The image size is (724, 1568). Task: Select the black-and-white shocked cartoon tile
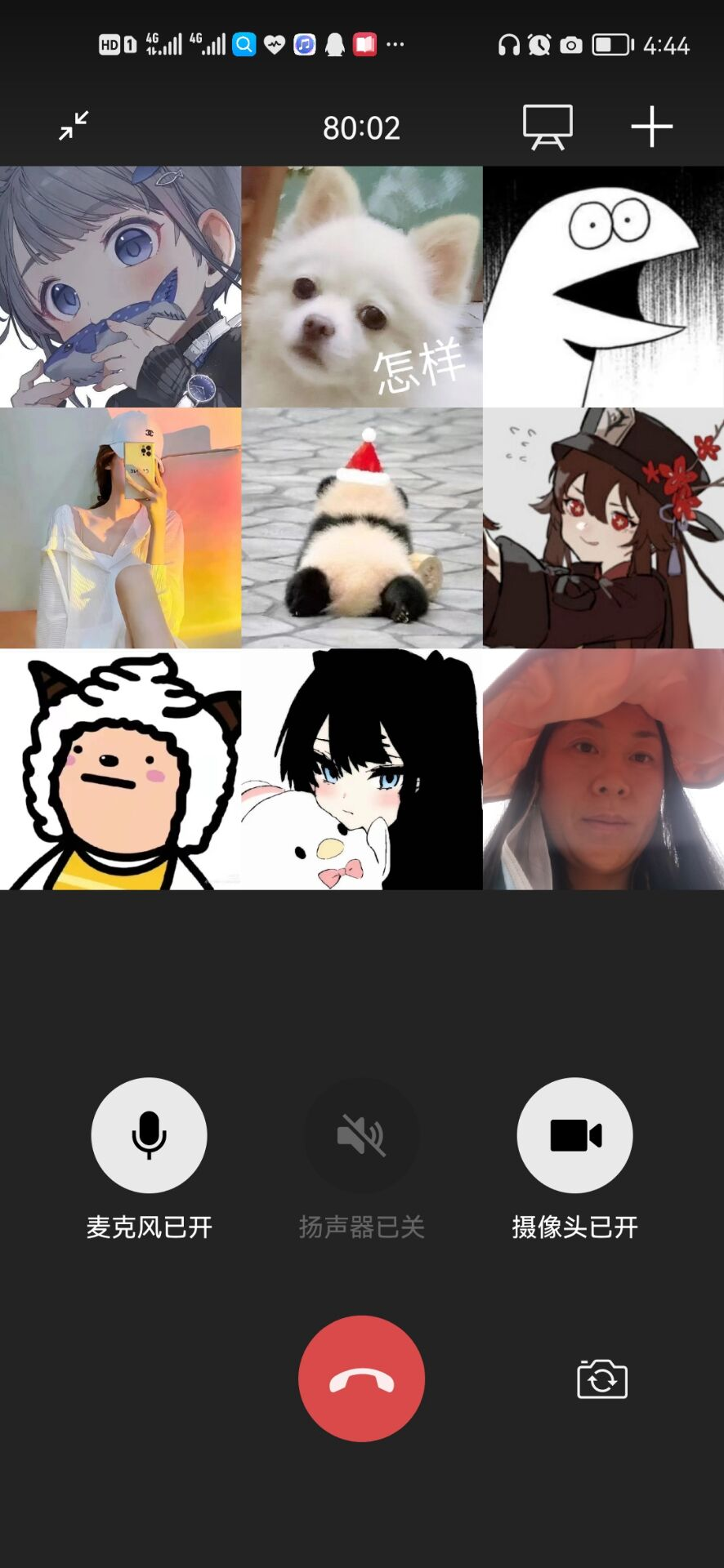point(603,287)
